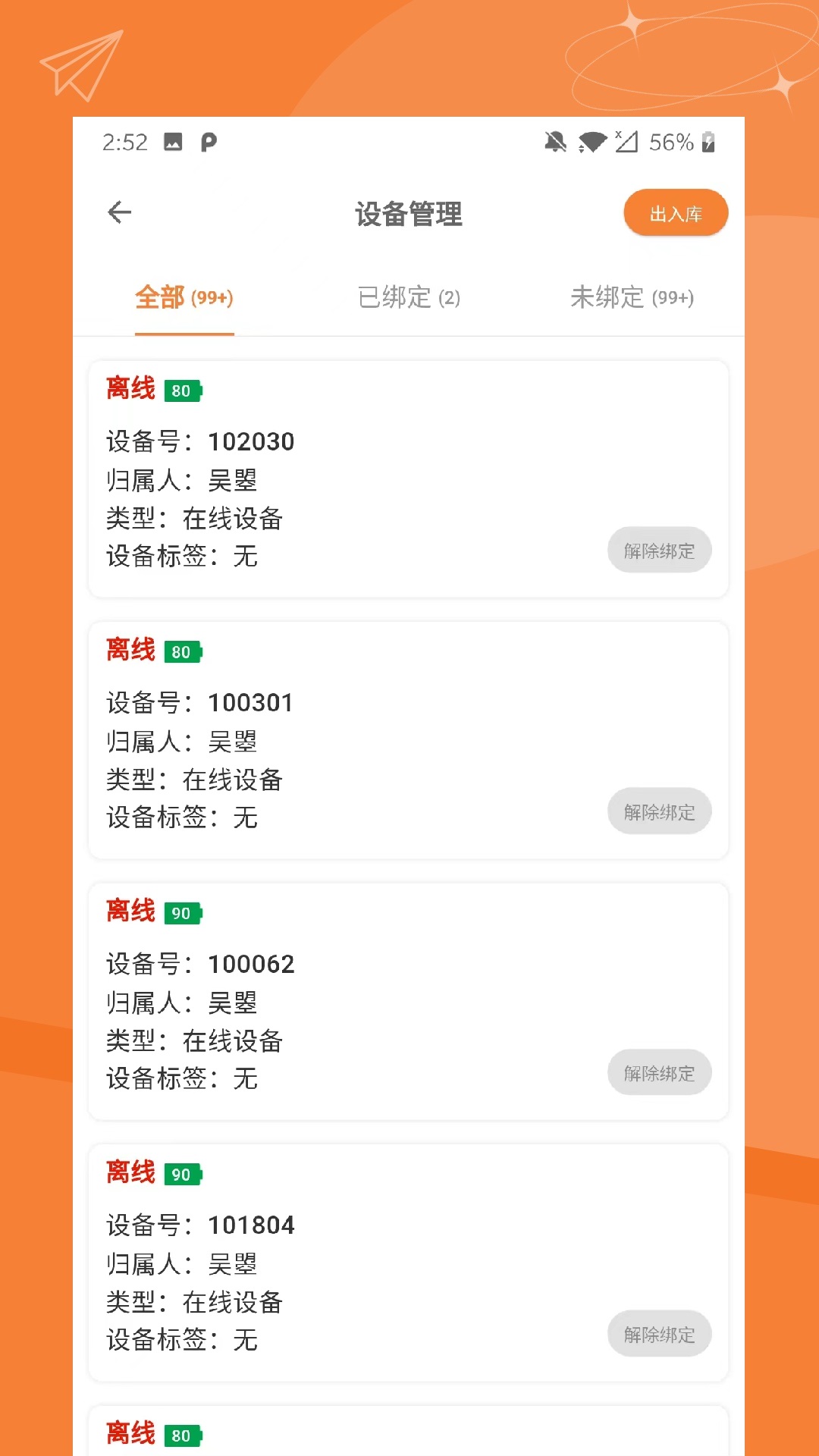Tap the 离线 status label on device 102030

[x=131, y=389]
